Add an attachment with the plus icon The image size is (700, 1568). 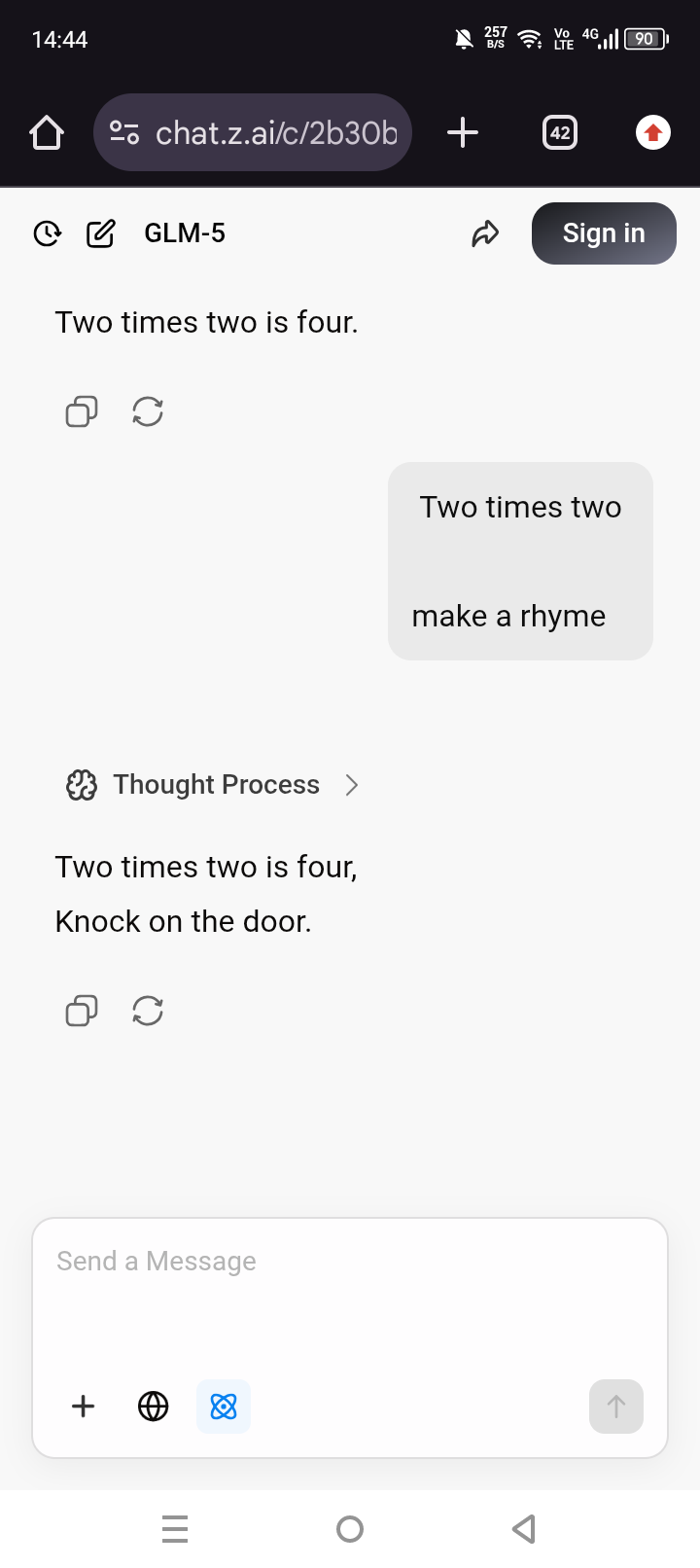[x=84, y=1407]
